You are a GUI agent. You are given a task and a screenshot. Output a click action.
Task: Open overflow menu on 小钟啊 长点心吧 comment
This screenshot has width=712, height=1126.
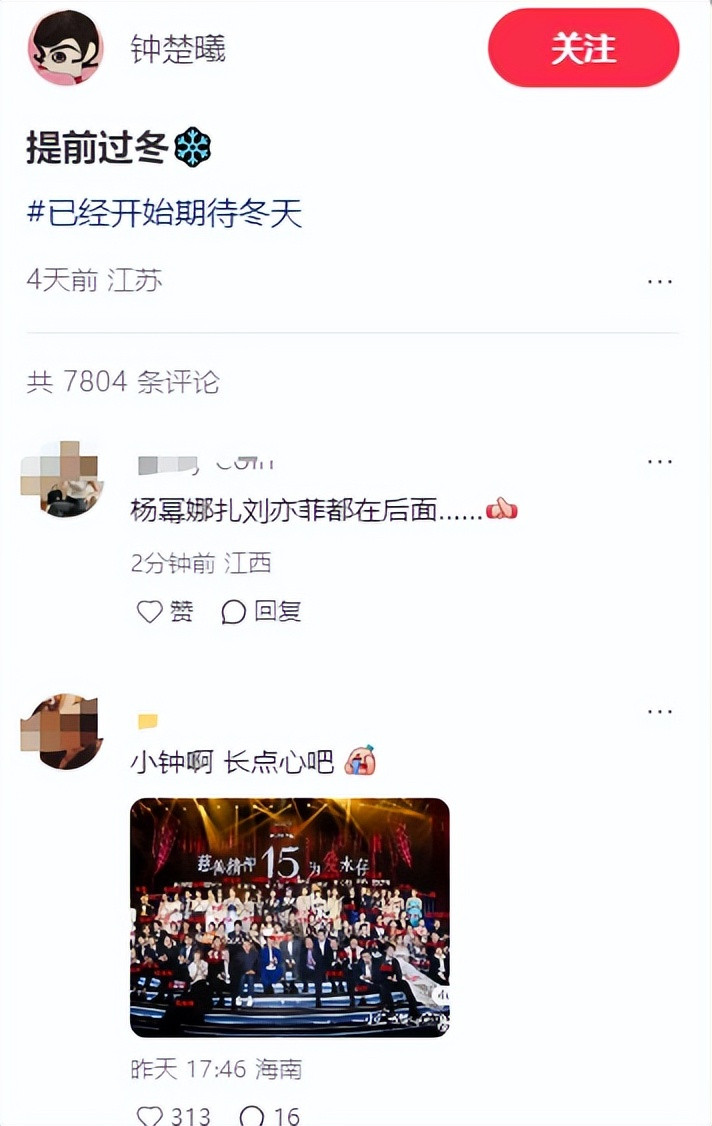pyautogui.click(x=659, y=712)
